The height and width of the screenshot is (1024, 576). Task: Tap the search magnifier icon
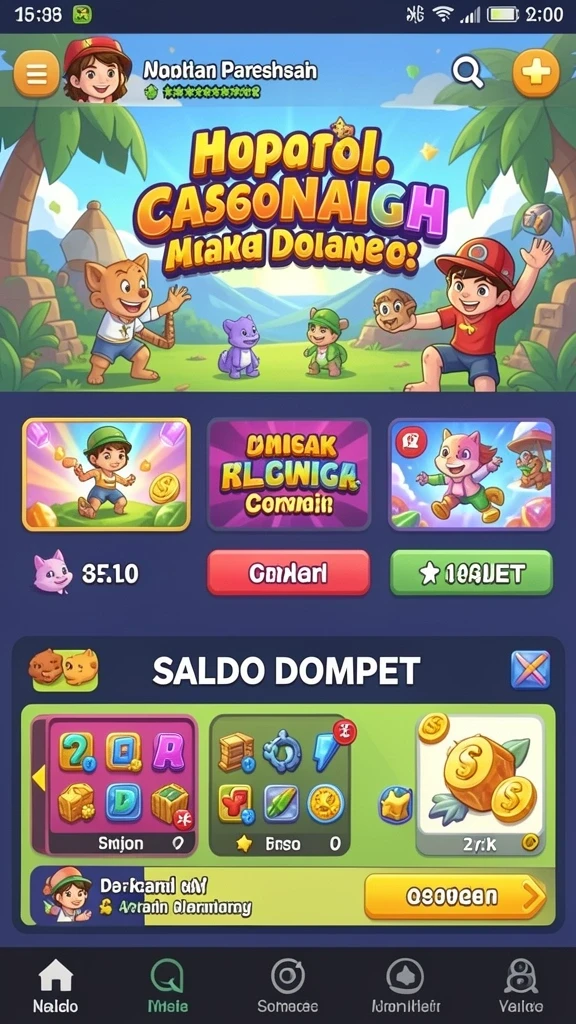pyautogui.click(x=468, y=72)
